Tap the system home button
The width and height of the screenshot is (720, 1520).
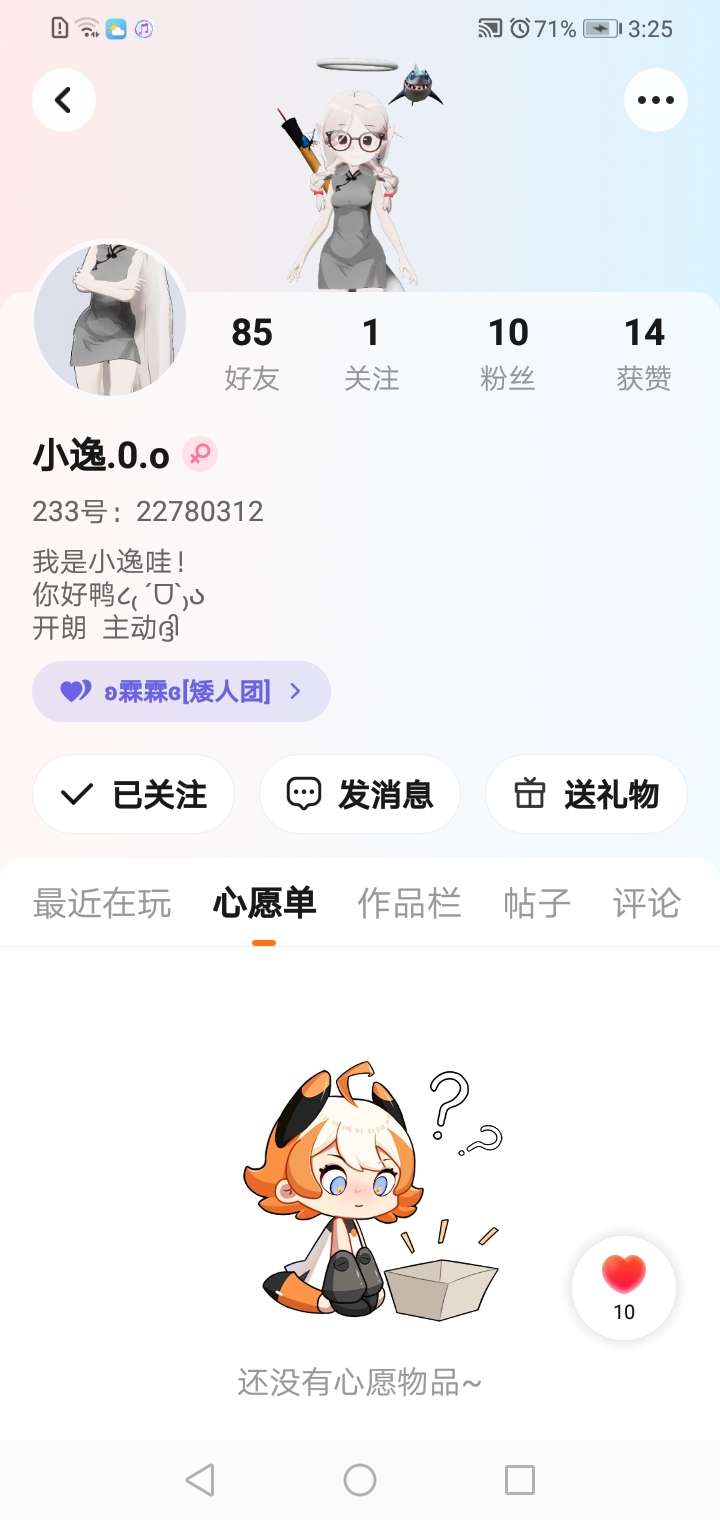(x=360, y=1479)
